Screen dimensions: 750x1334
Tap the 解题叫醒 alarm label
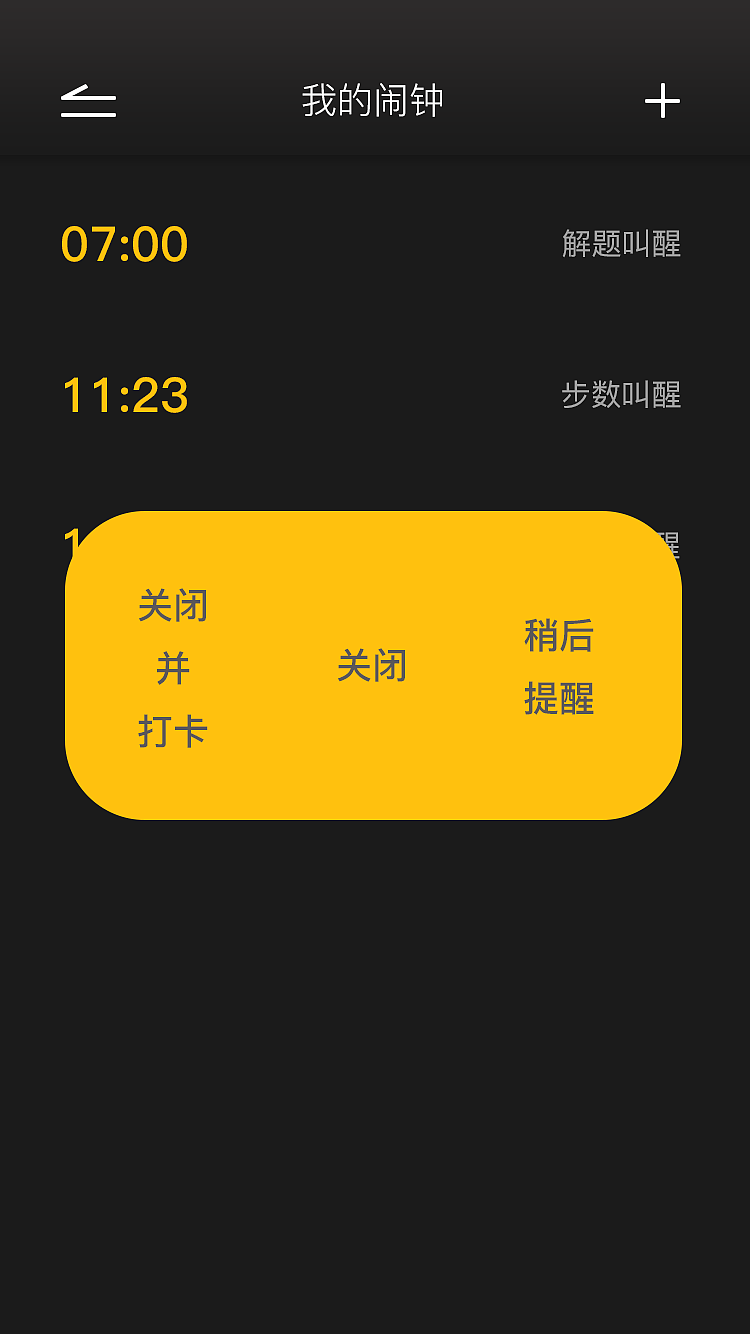(621, 246)
